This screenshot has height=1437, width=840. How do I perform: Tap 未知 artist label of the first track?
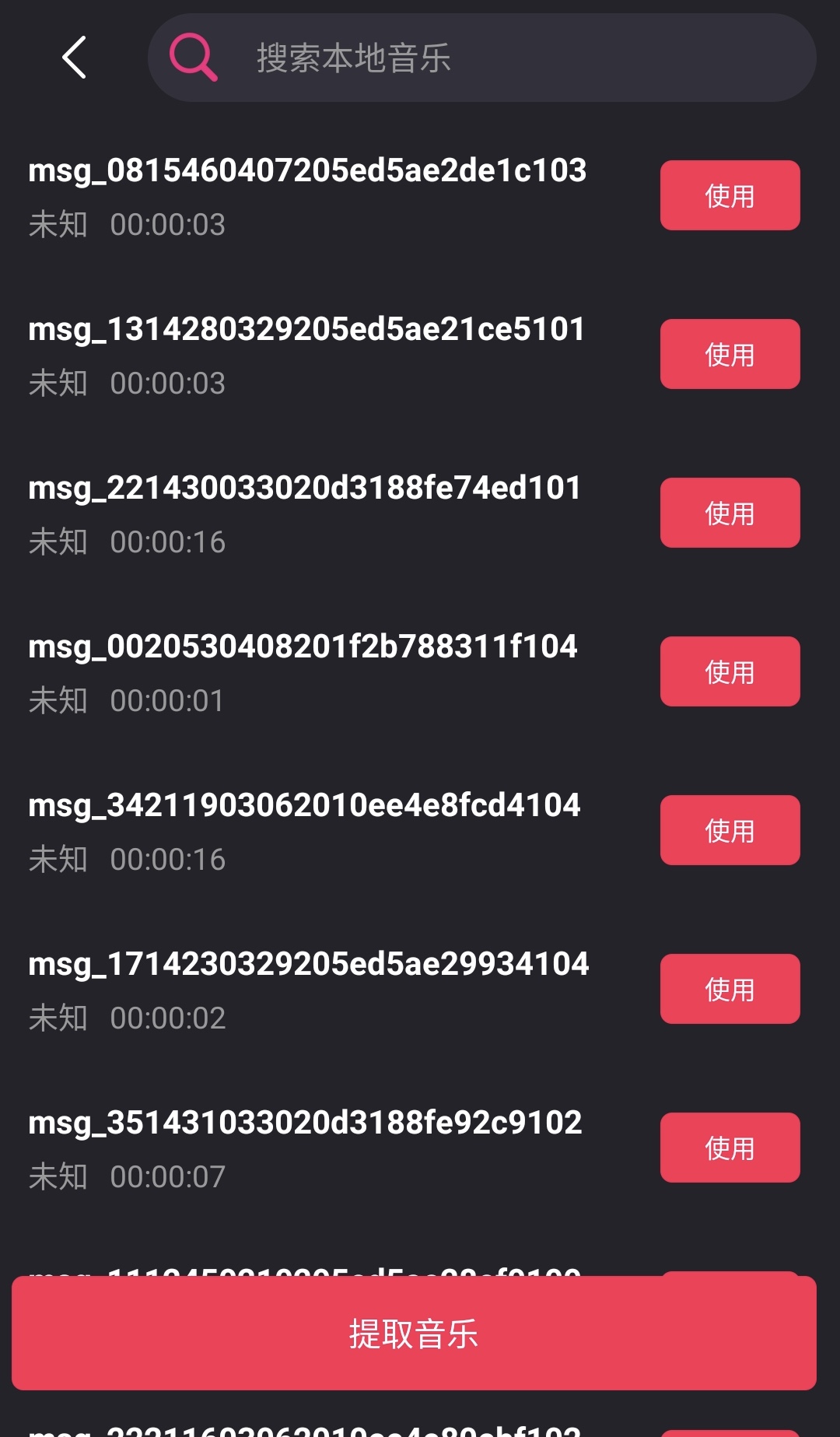point(58,225)
